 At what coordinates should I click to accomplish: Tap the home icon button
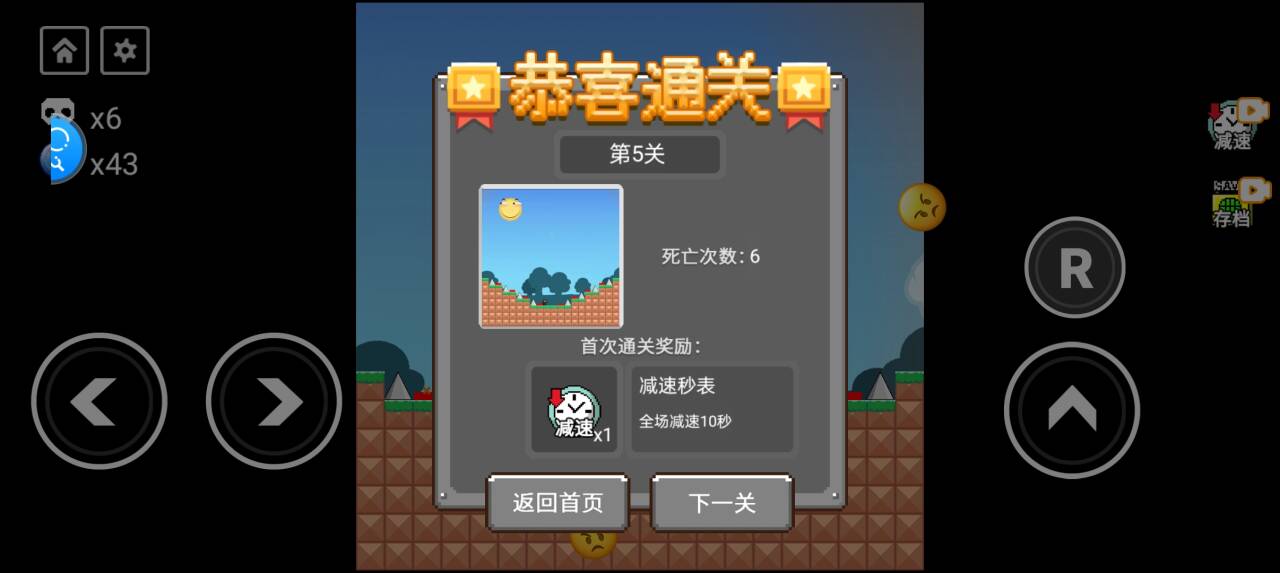tap(64, 51)
